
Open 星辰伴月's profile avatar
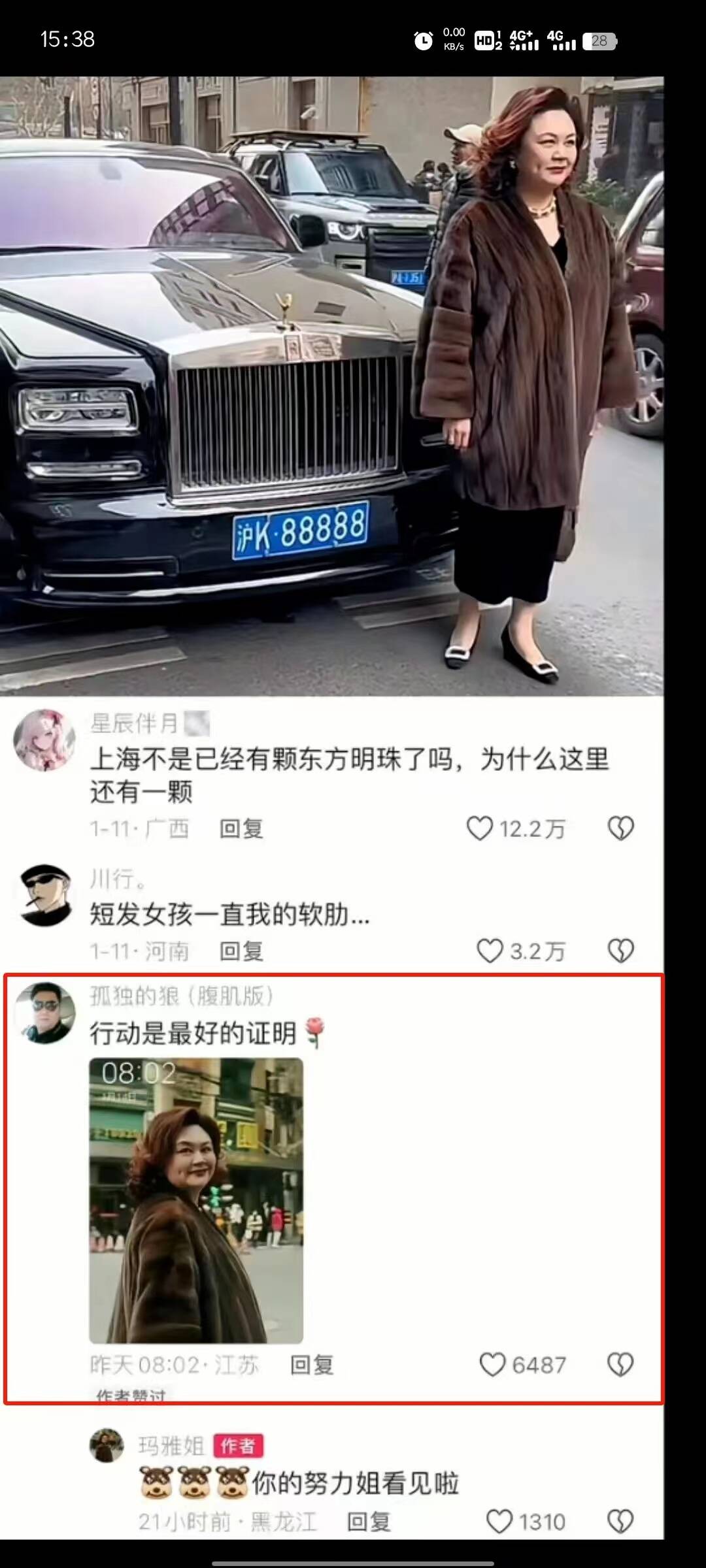pyautogui.click(x=44, y=740)
